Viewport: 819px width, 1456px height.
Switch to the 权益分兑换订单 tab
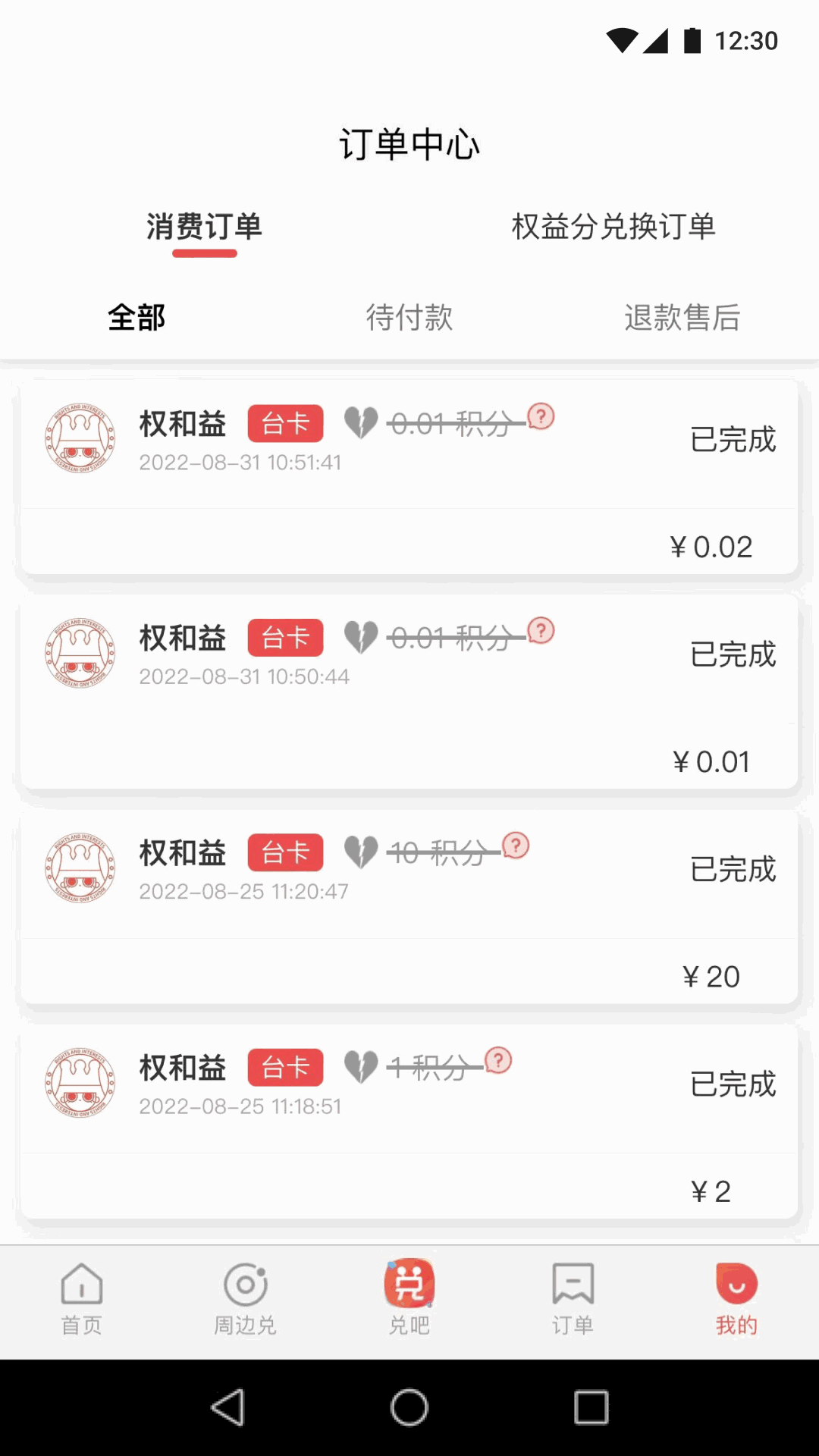tap(613, 227)
